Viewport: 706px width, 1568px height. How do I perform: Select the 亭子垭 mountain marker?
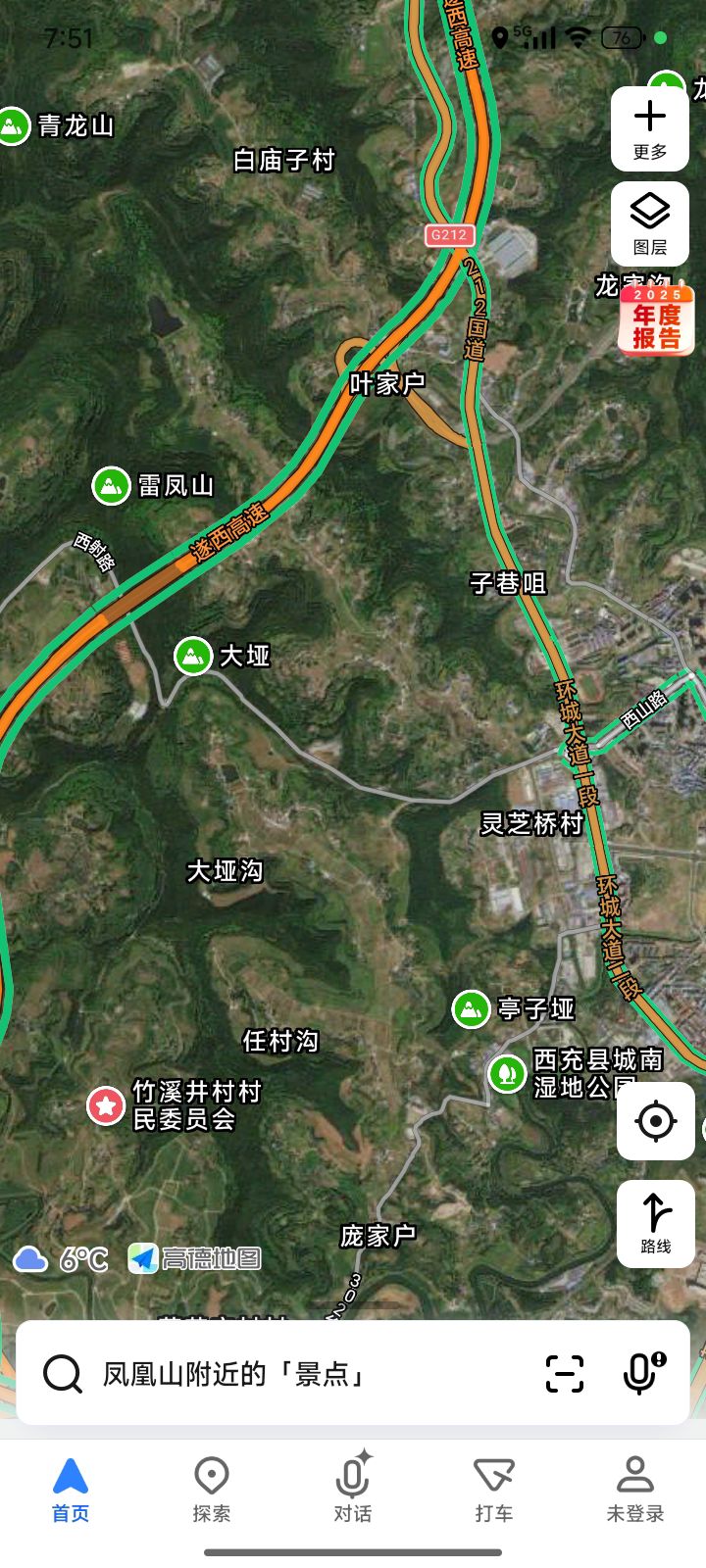[471, 1009]
